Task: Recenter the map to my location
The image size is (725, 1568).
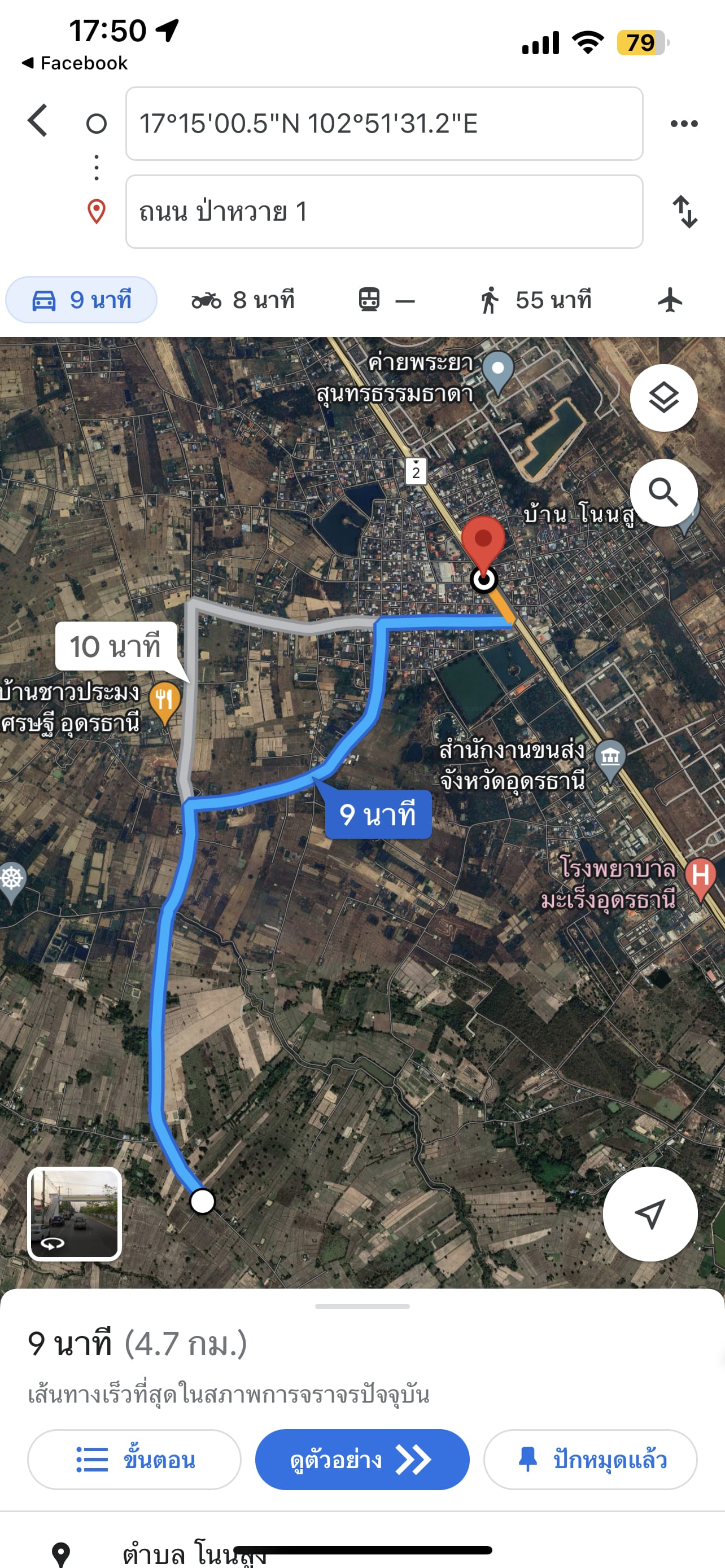Action: tap(649, 1214)
